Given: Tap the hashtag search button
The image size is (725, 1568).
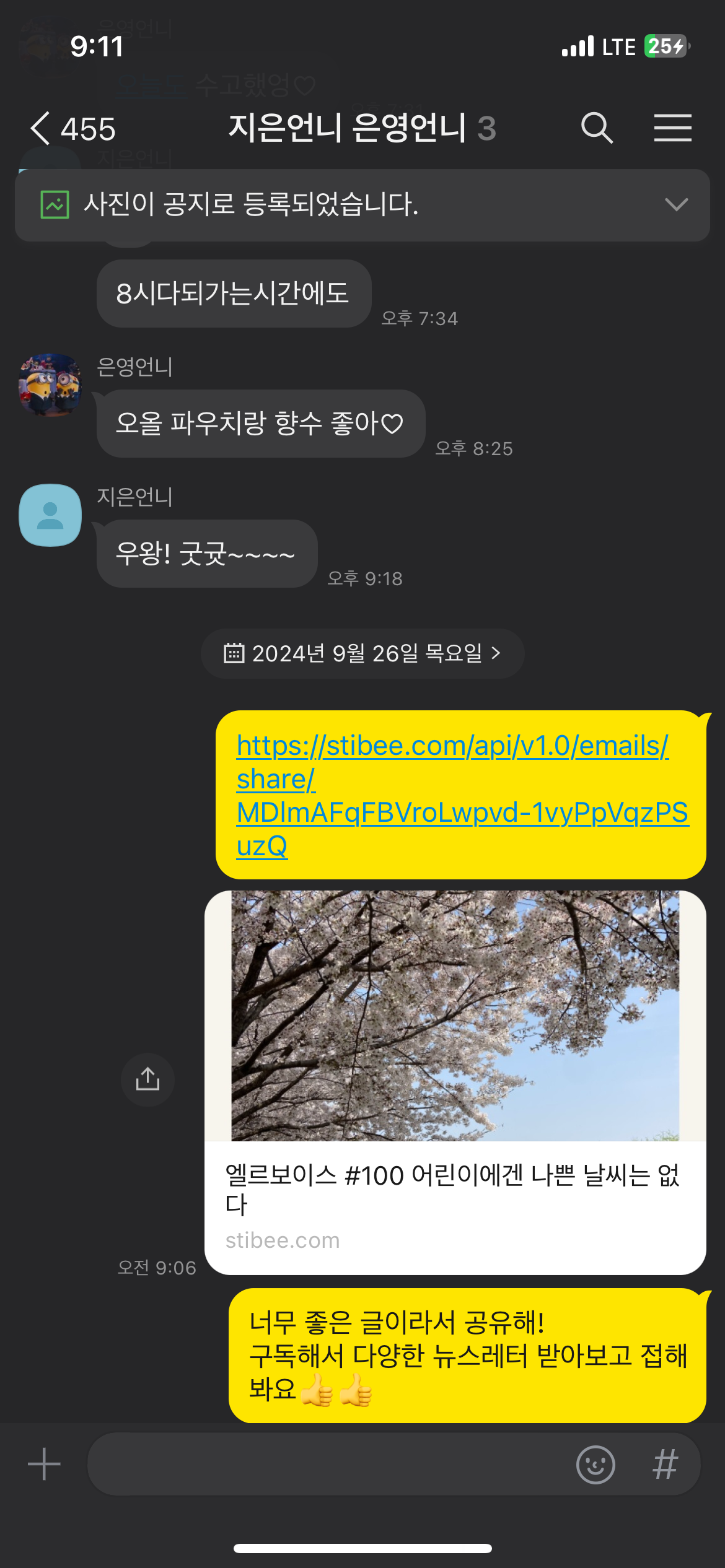Looking at the screenshot, I should tap(666, 1465).
